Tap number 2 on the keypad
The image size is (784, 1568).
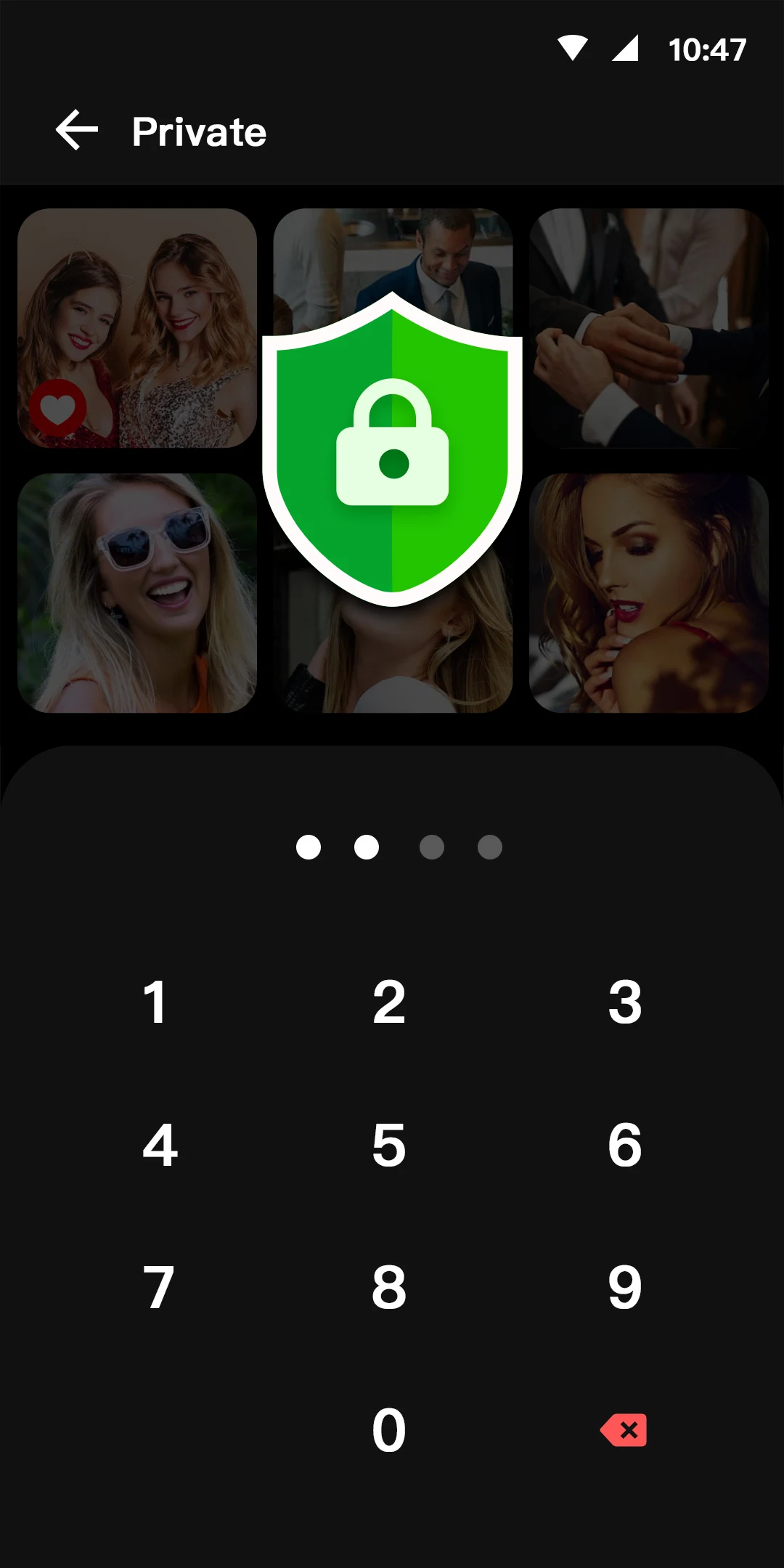pyautogui.click(x=389, y=1002)
